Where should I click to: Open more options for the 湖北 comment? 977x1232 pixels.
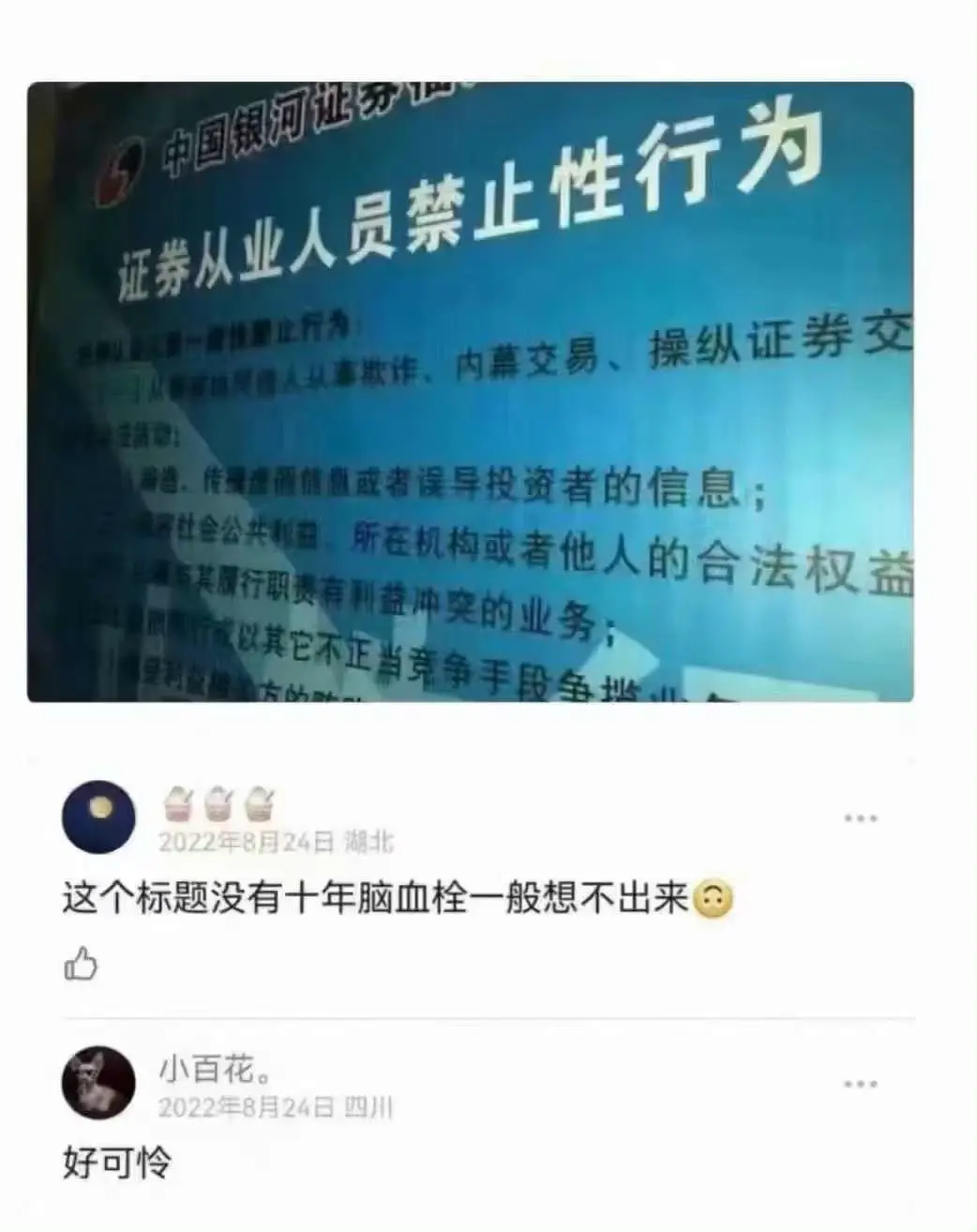[x=860, y=818]
